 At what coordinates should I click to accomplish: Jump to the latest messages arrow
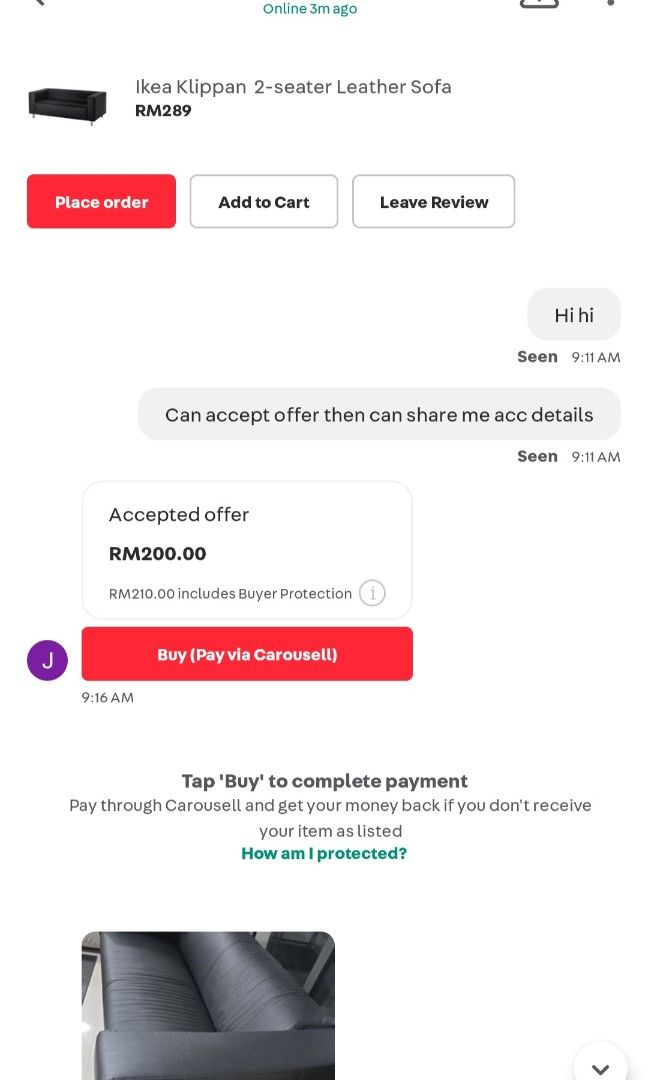[x=600, y=1066]
